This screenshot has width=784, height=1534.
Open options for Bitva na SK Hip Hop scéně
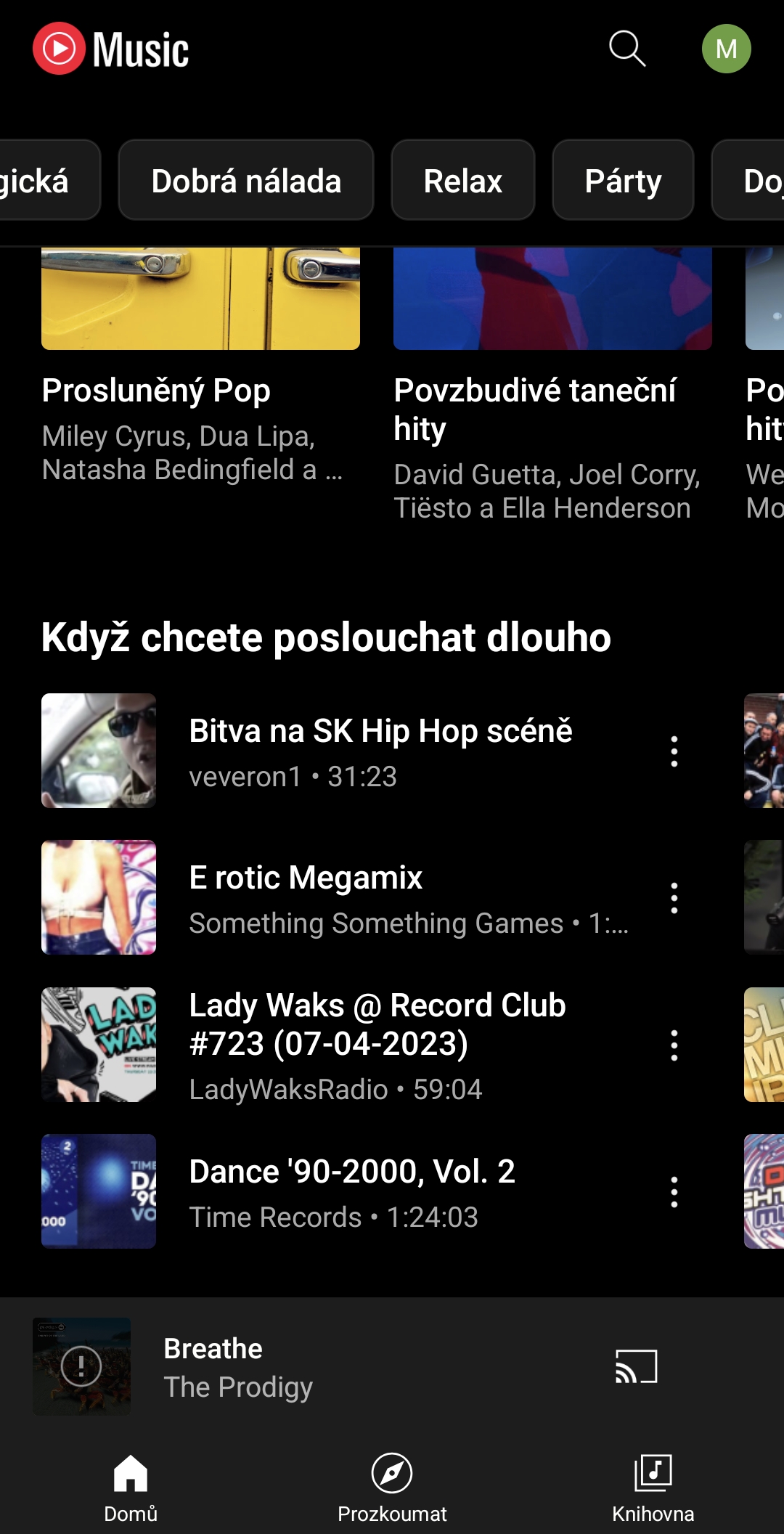[x=674, y=751]
